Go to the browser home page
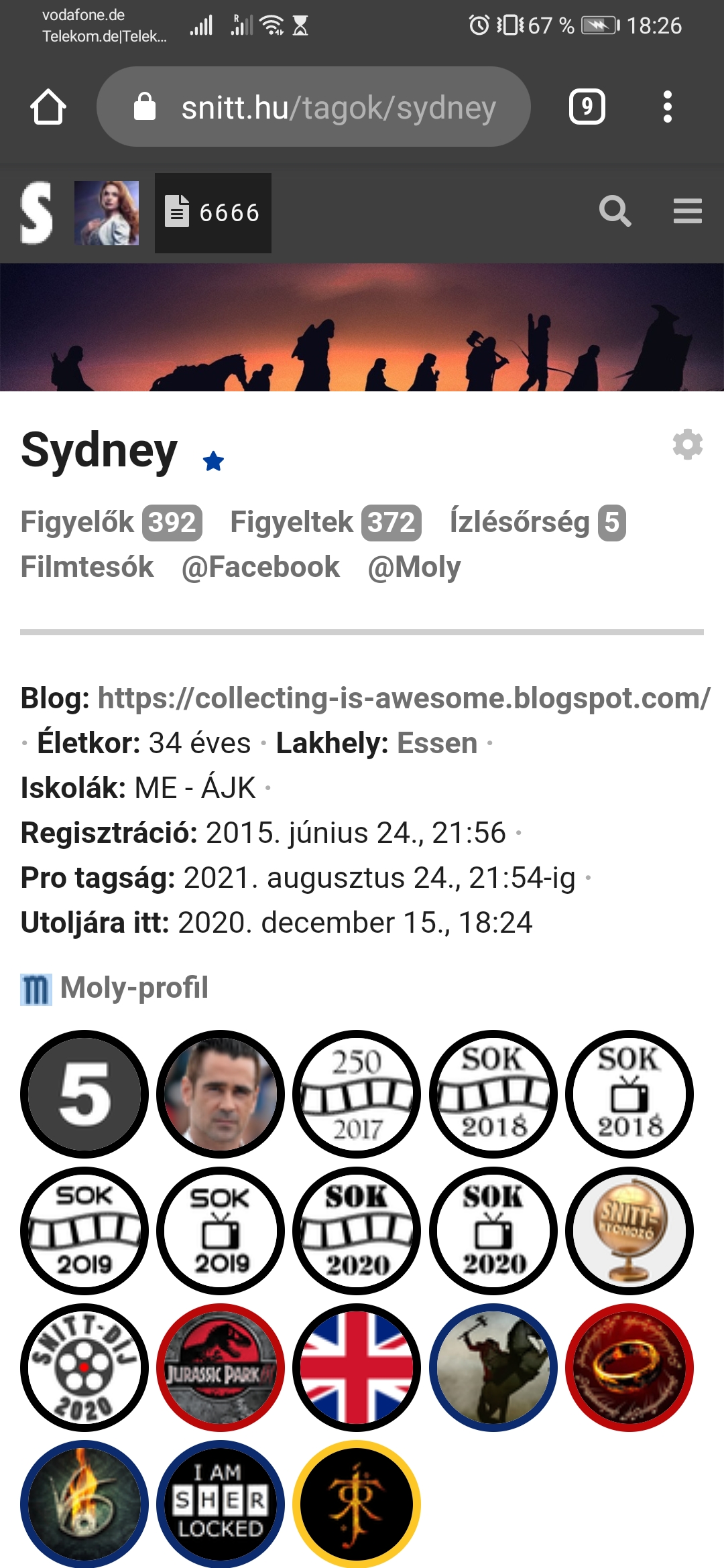This screenshot has height=1568, width=724. [48, 107]
